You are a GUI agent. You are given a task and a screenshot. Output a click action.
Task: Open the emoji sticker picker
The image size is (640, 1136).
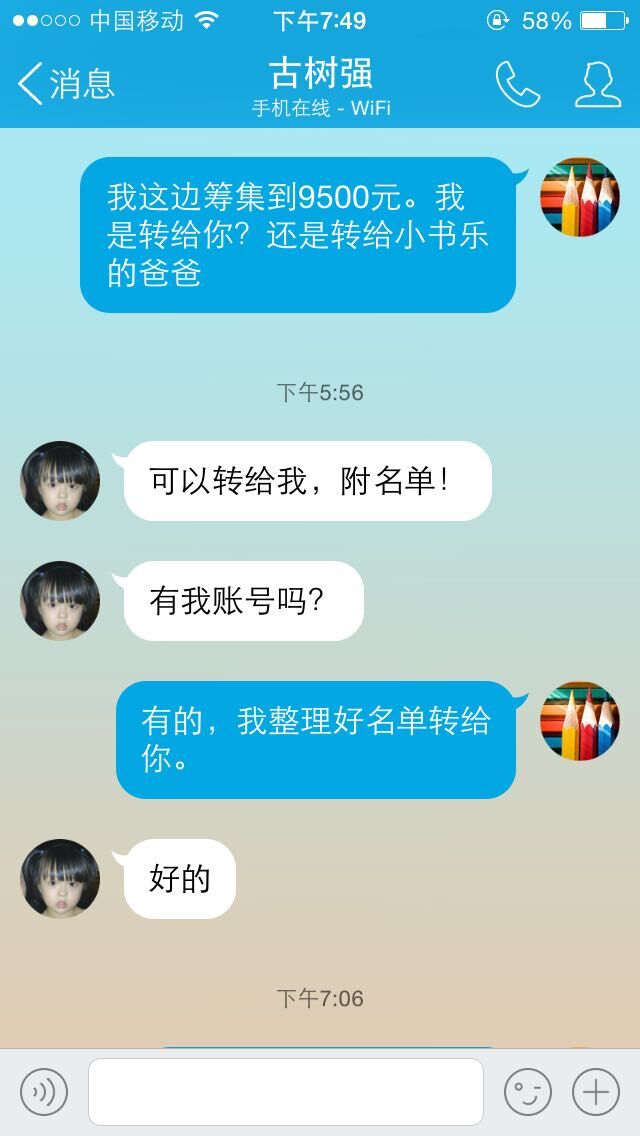pyautogui.click(x=527, y=1091)
